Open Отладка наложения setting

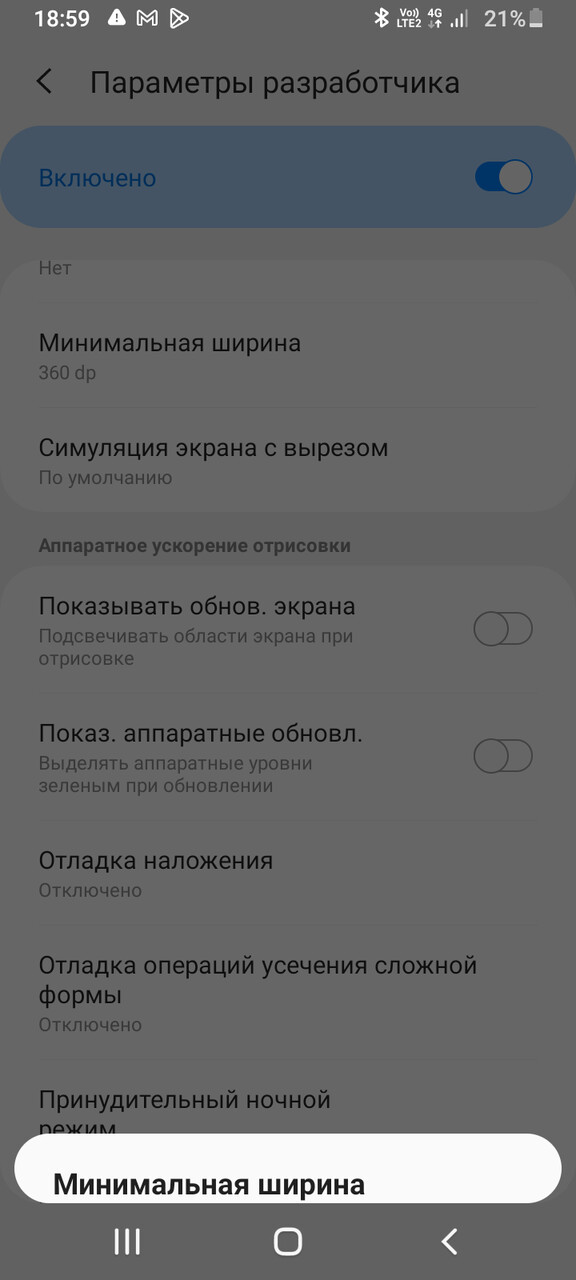(288, 874)
